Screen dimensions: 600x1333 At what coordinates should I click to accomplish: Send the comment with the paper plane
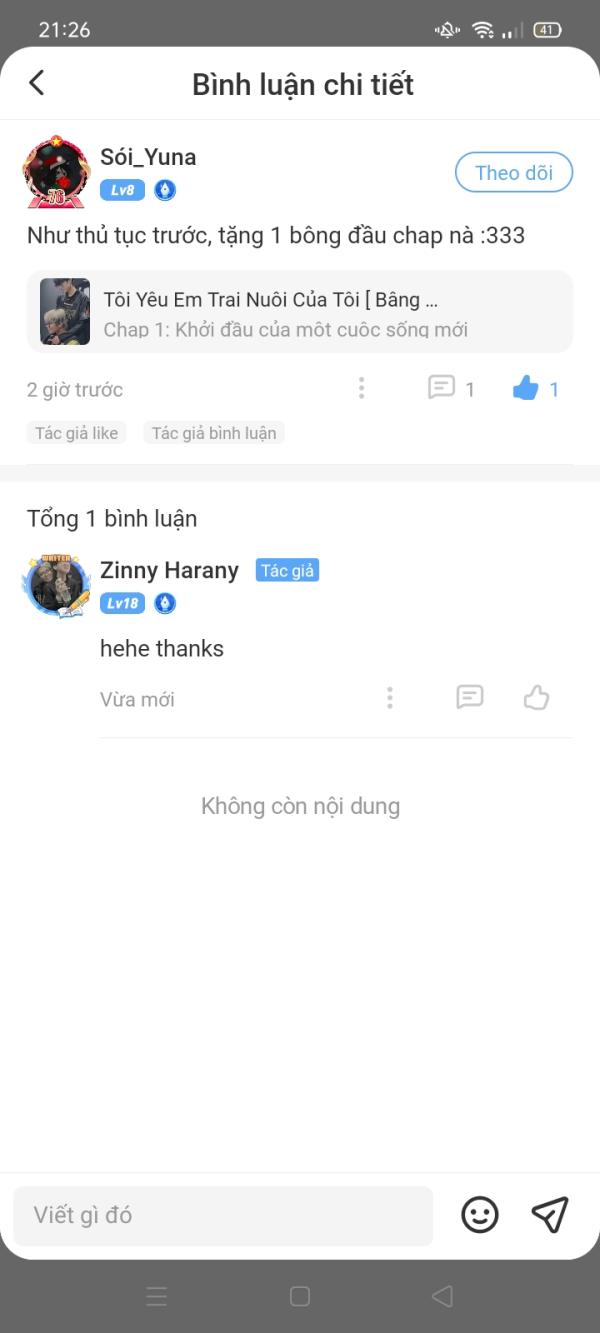click(x=550, y=1215)
